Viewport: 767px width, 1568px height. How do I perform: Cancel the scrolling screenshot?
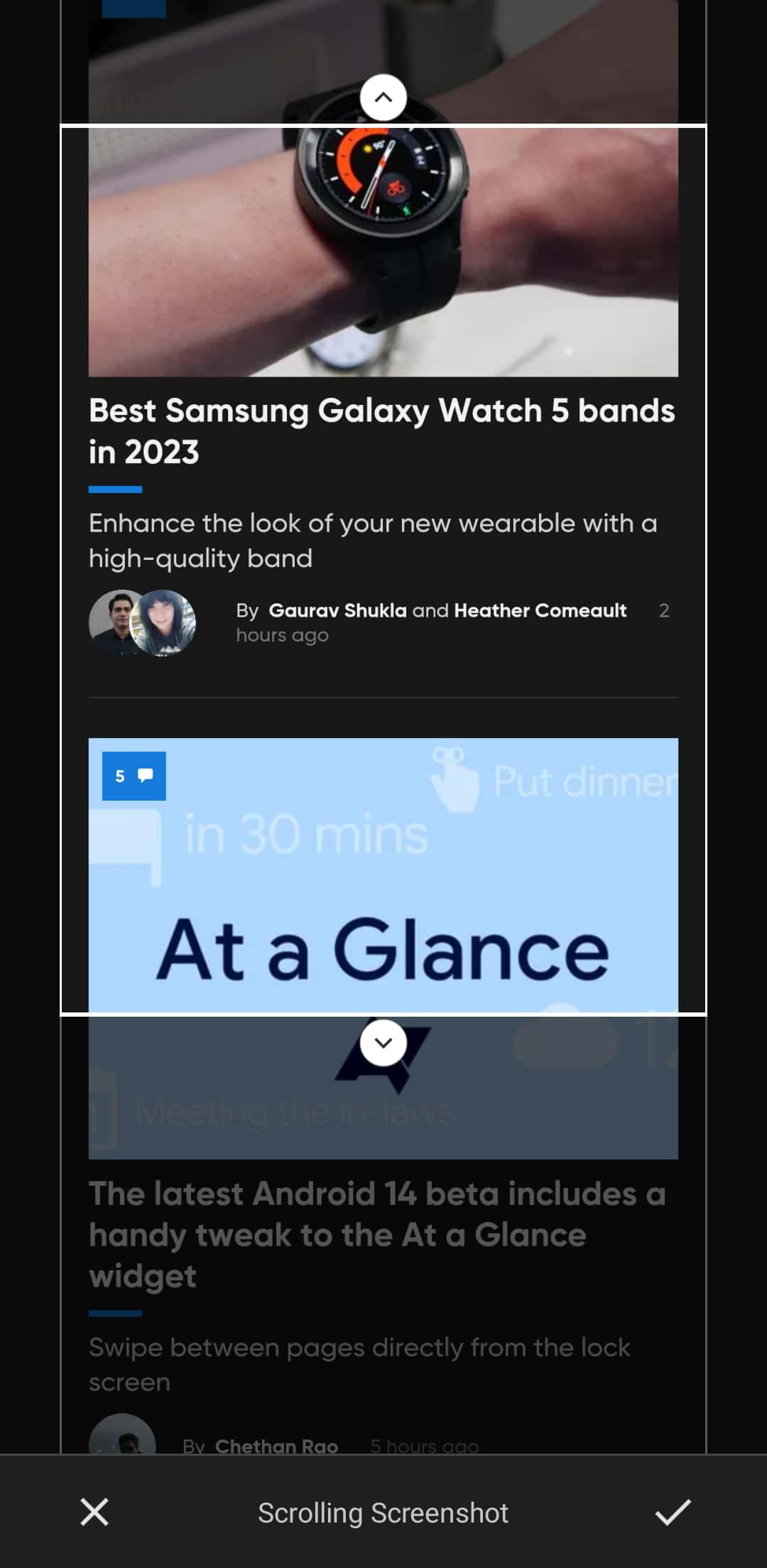click(94, 1512)
